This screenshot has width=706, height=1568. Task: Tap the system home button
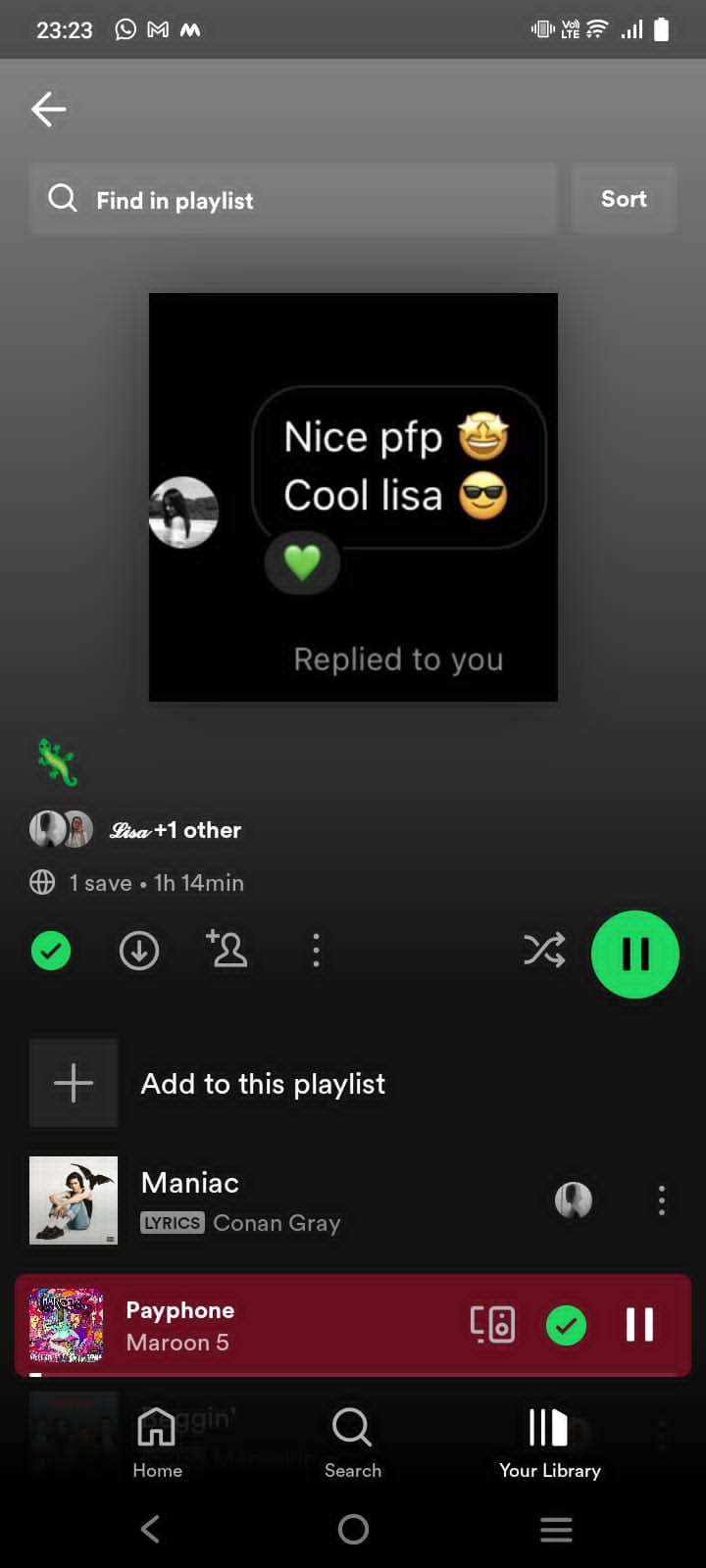point(353,1529)
